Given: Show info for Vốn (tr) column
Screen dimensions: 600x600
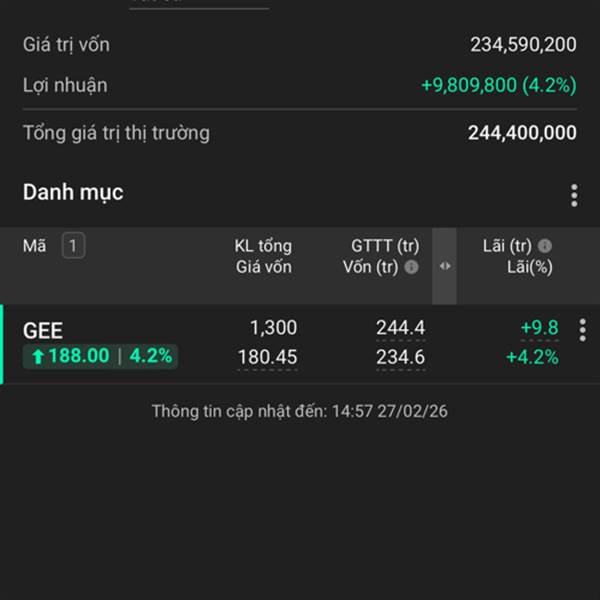Looking at the screenshot, I should (x=411, y=267).
